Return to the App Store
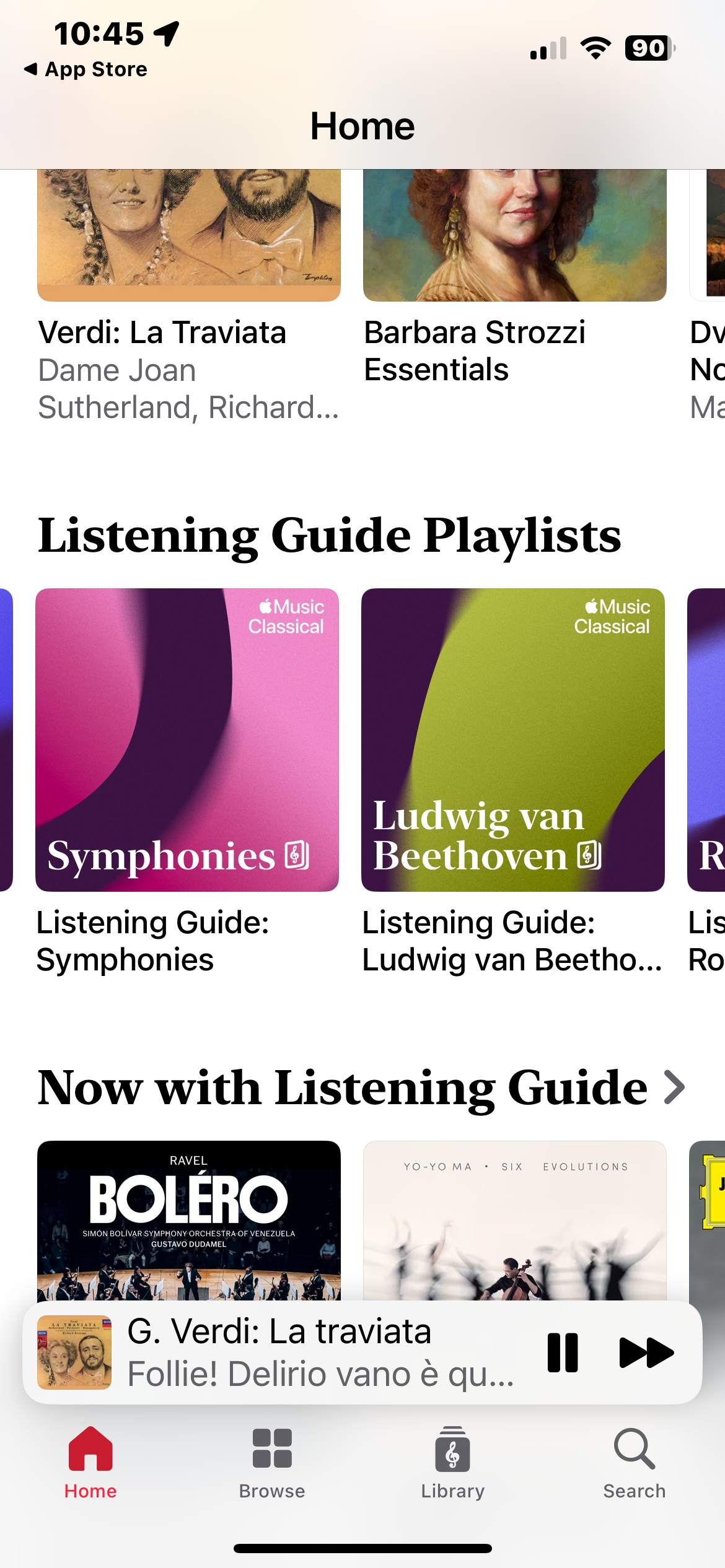The image size is (725, 1568). point(86,69)
